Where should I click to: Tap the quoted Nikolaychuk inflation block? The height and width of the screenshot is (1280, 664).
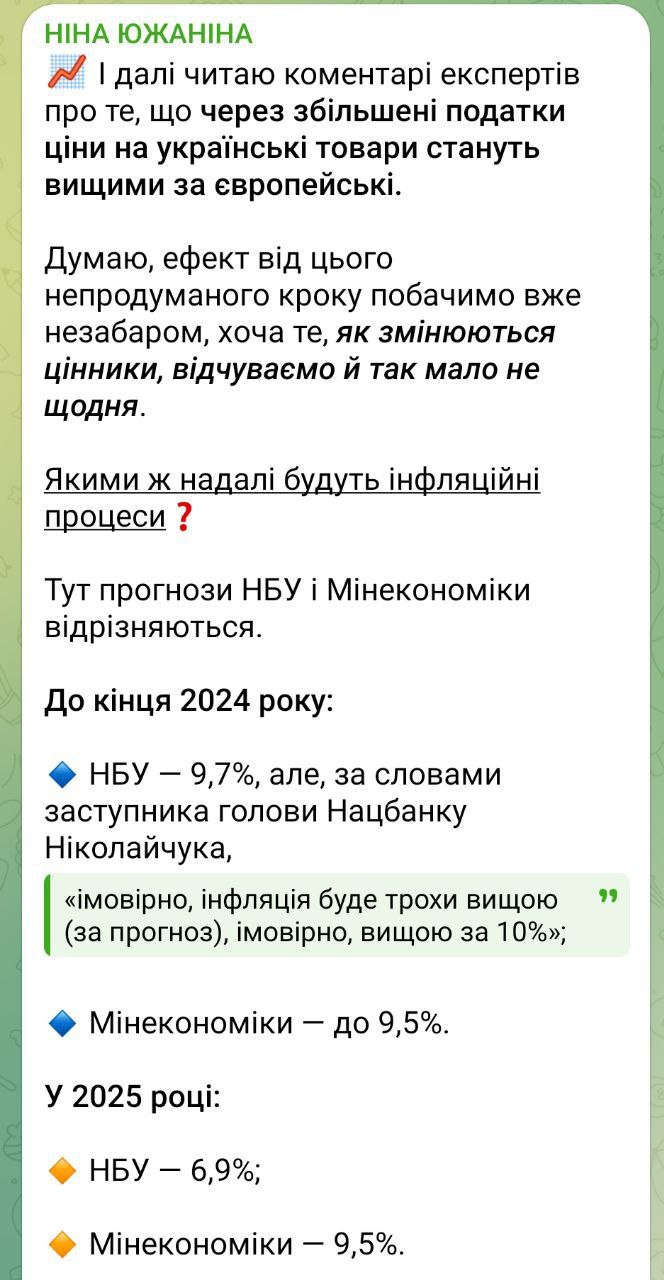pos(337,915)
